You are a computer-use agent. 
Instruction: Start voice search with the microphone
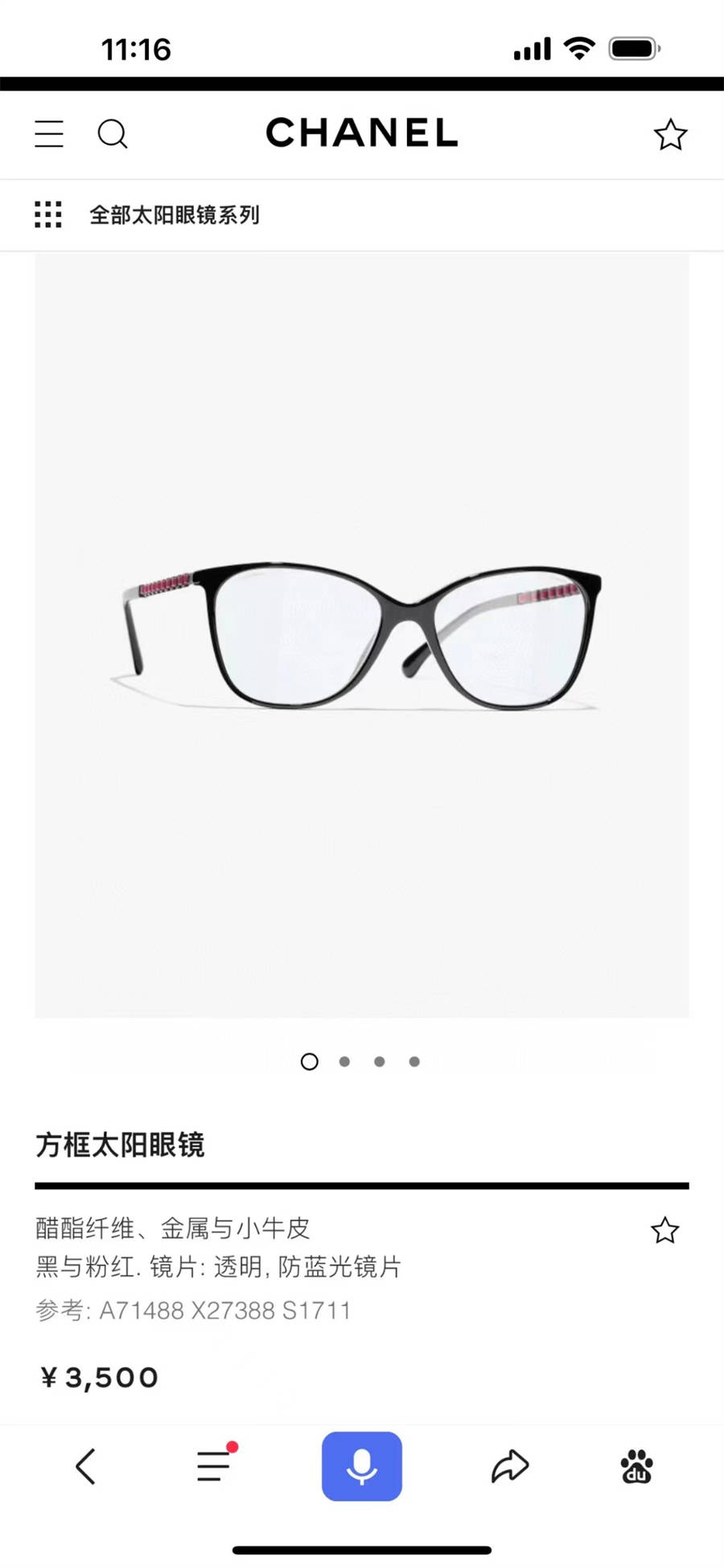tap(362, 1466)
